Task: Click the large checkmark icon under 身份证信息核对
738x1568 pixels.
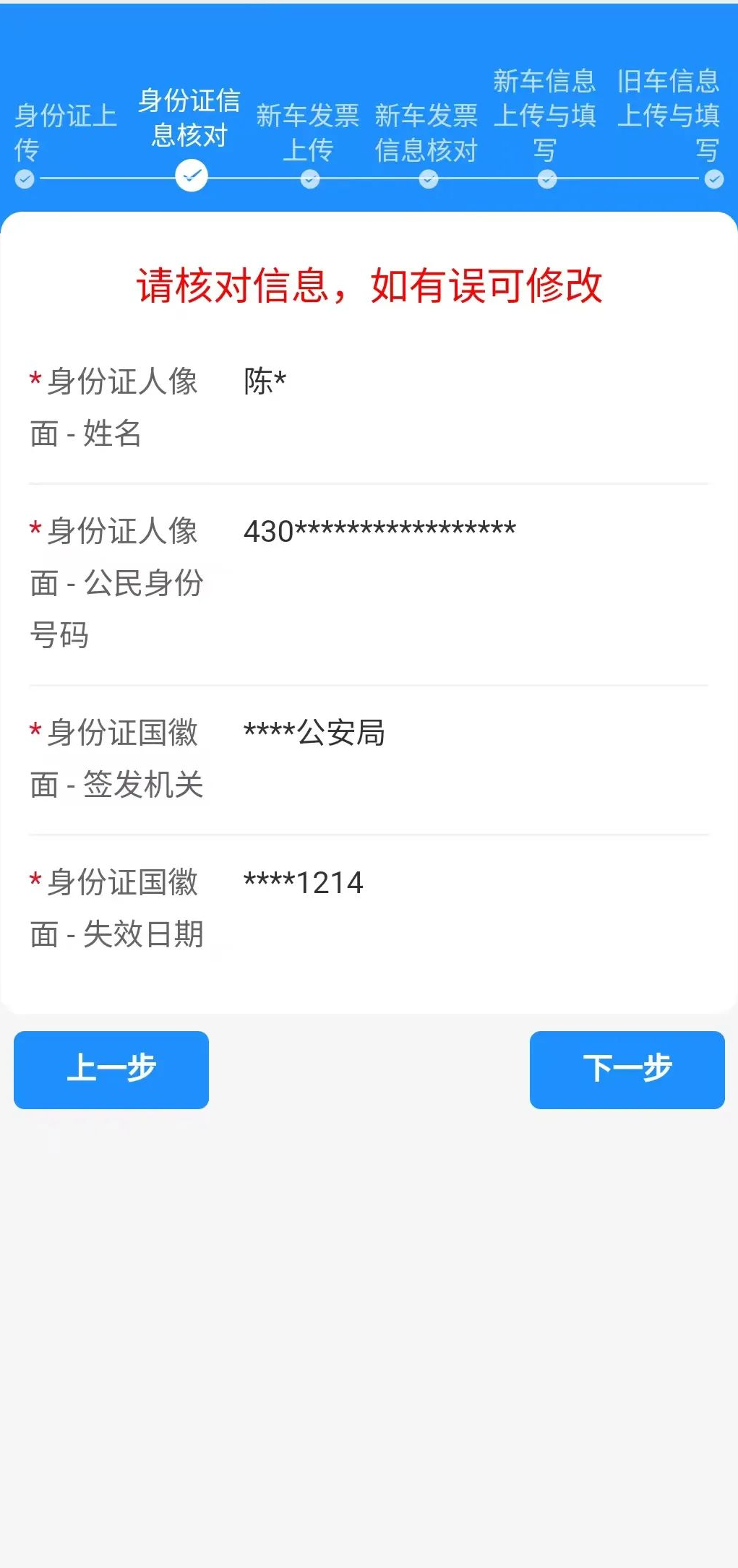Action: click(191, 176)
